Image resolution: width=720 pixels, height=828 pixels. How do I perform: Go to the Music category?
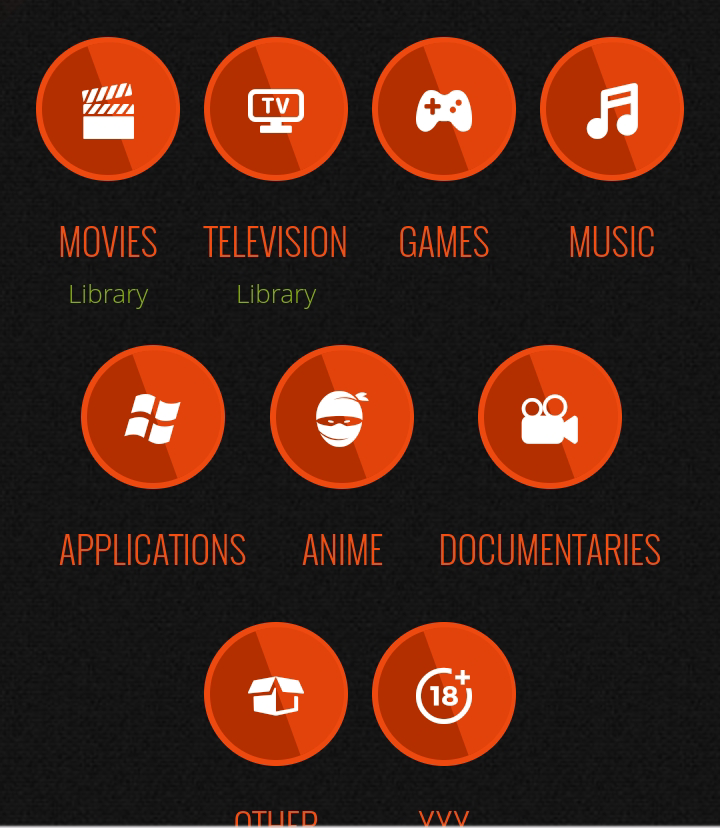(x=612, y=109)
